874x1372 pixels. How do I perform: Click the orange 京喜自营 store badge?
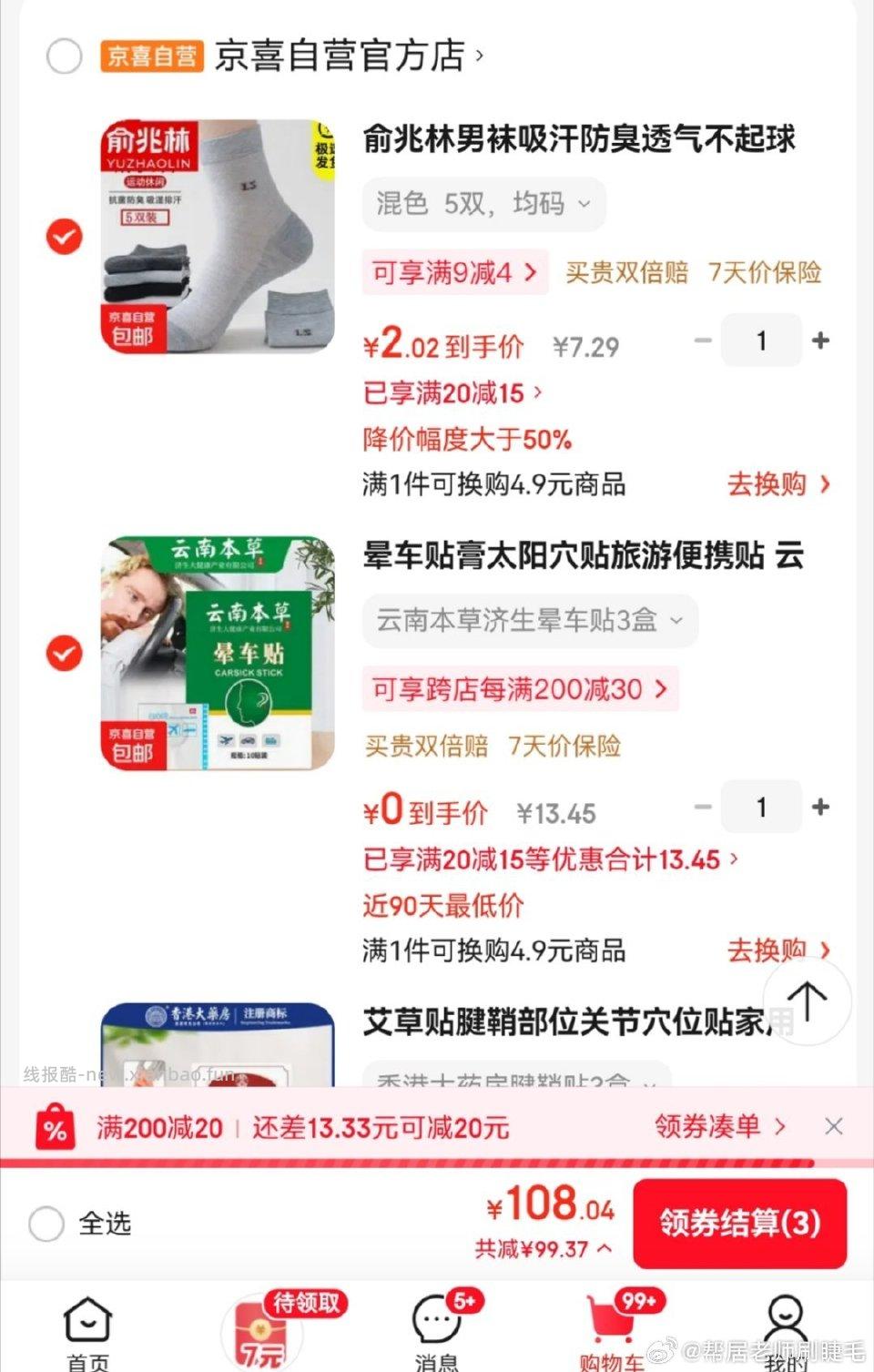[151, 55]
